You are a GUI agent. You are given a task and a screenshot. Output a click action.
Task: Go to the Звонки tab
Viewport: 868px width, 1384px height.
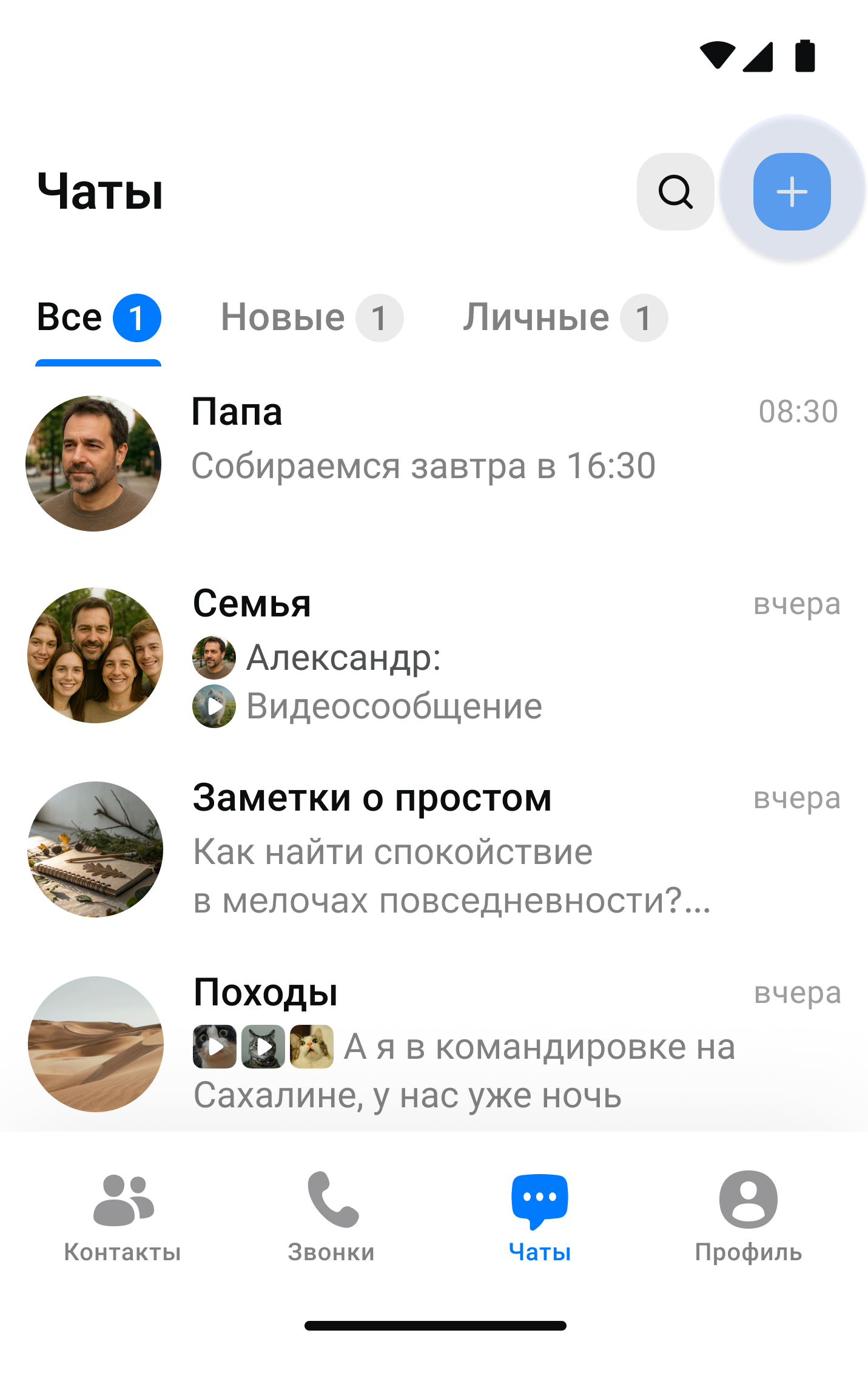[x=331, y=1217]
